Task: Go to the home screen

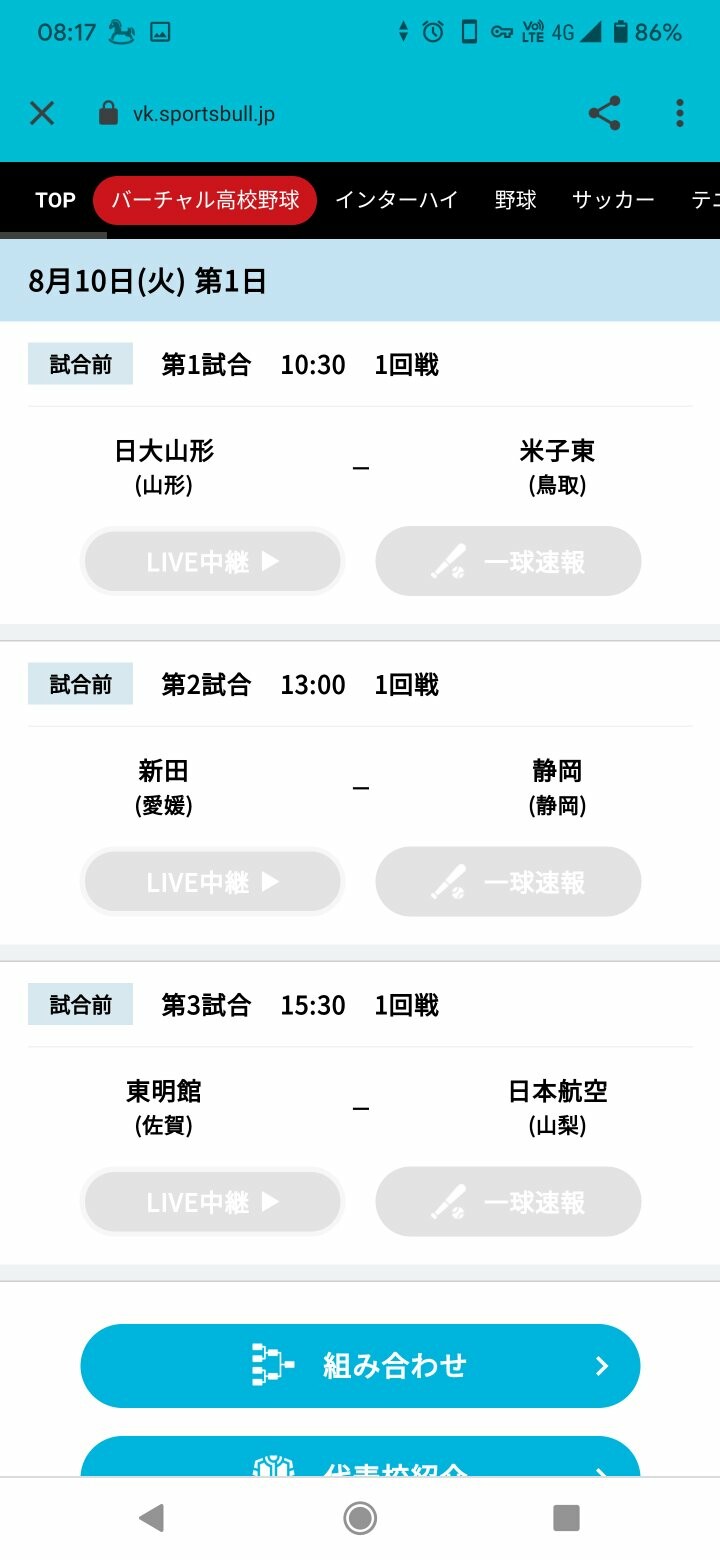Action: (x=360, y=1518)
